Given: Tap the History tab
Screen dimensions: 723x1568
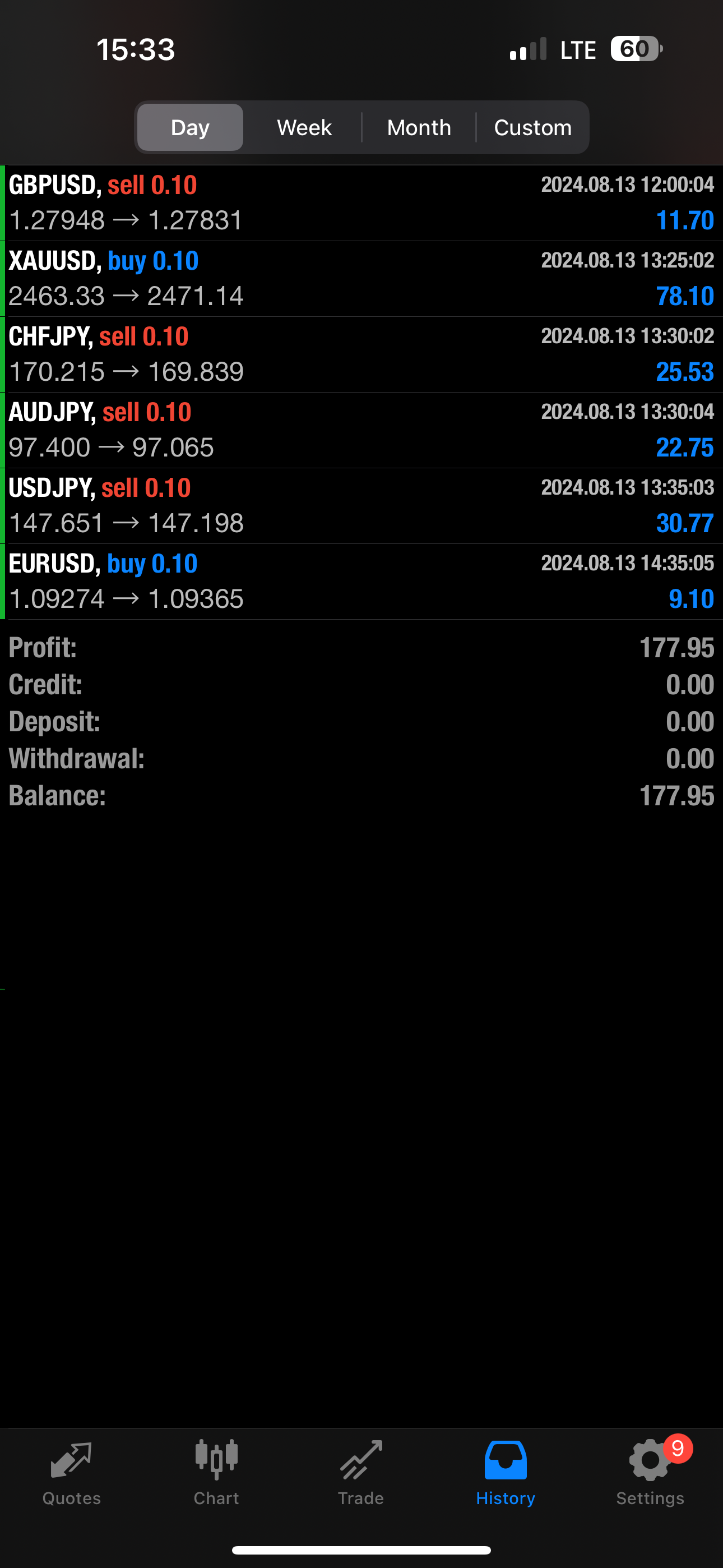Looking at the screenshot, I should [x=505, y=1473].
